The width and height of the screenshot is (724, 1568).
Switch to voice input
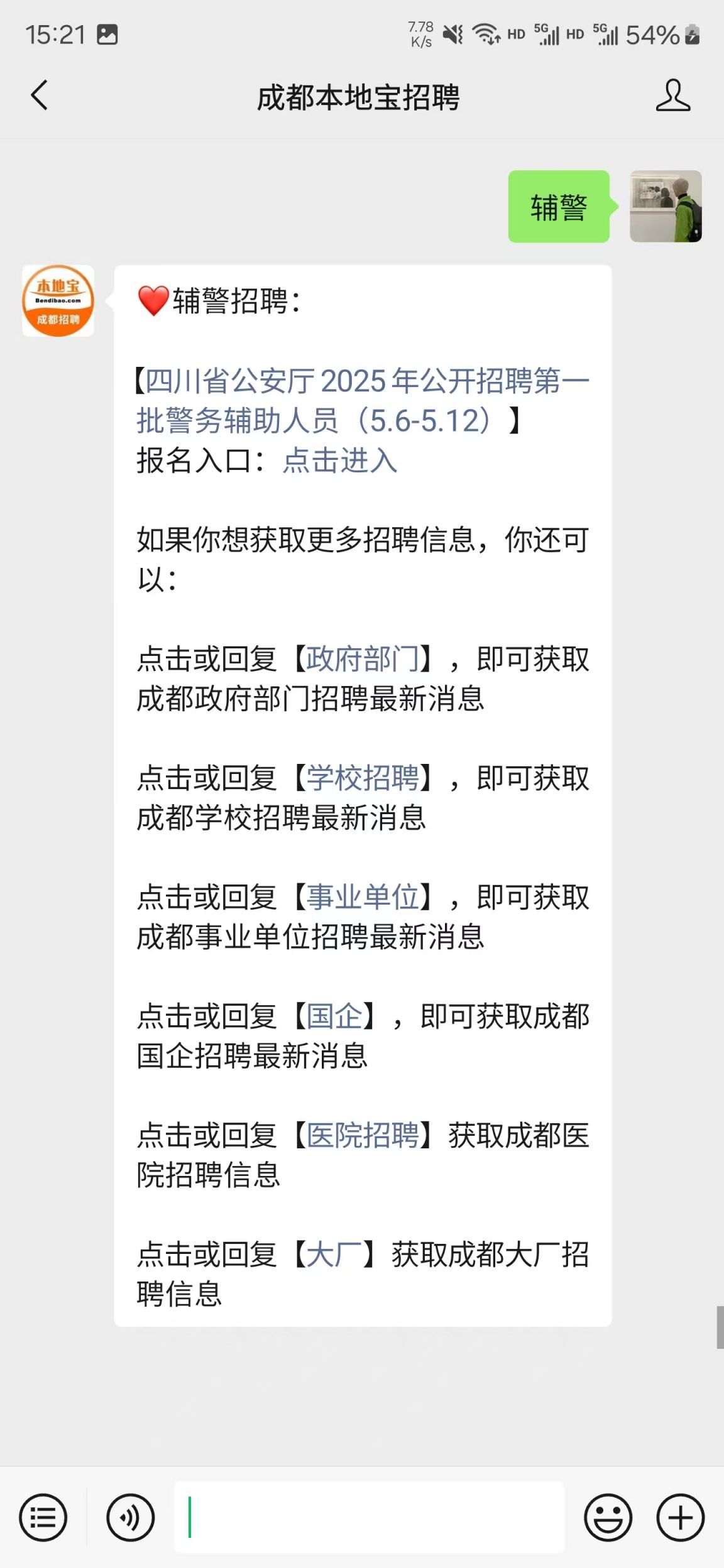click(130, 1518)
